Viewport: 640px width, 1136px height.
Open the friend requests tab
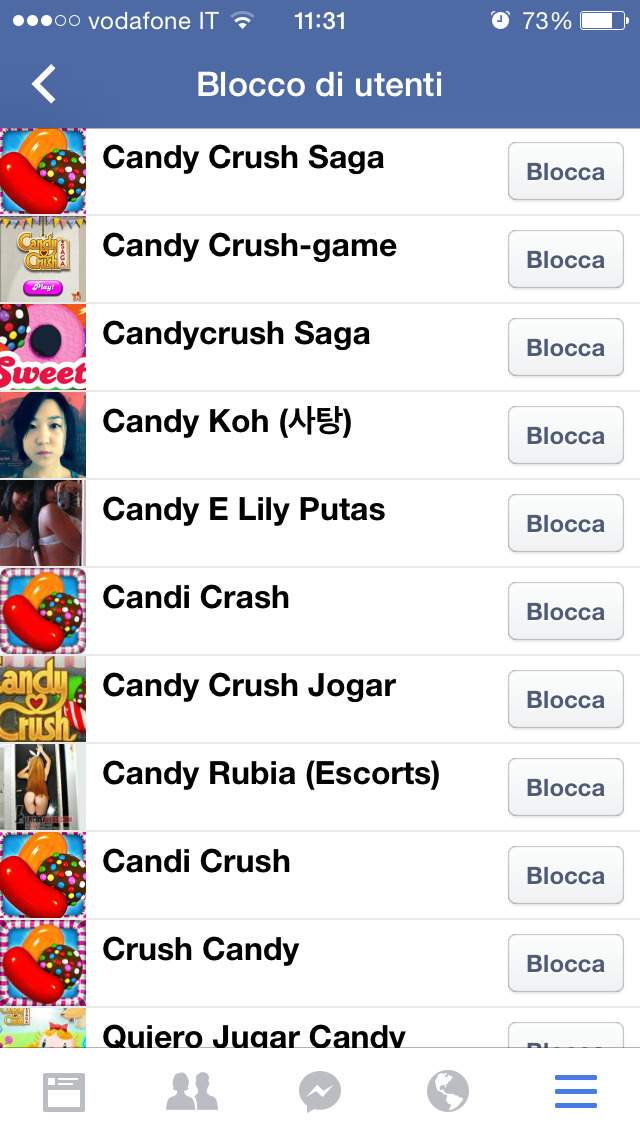192,1092
